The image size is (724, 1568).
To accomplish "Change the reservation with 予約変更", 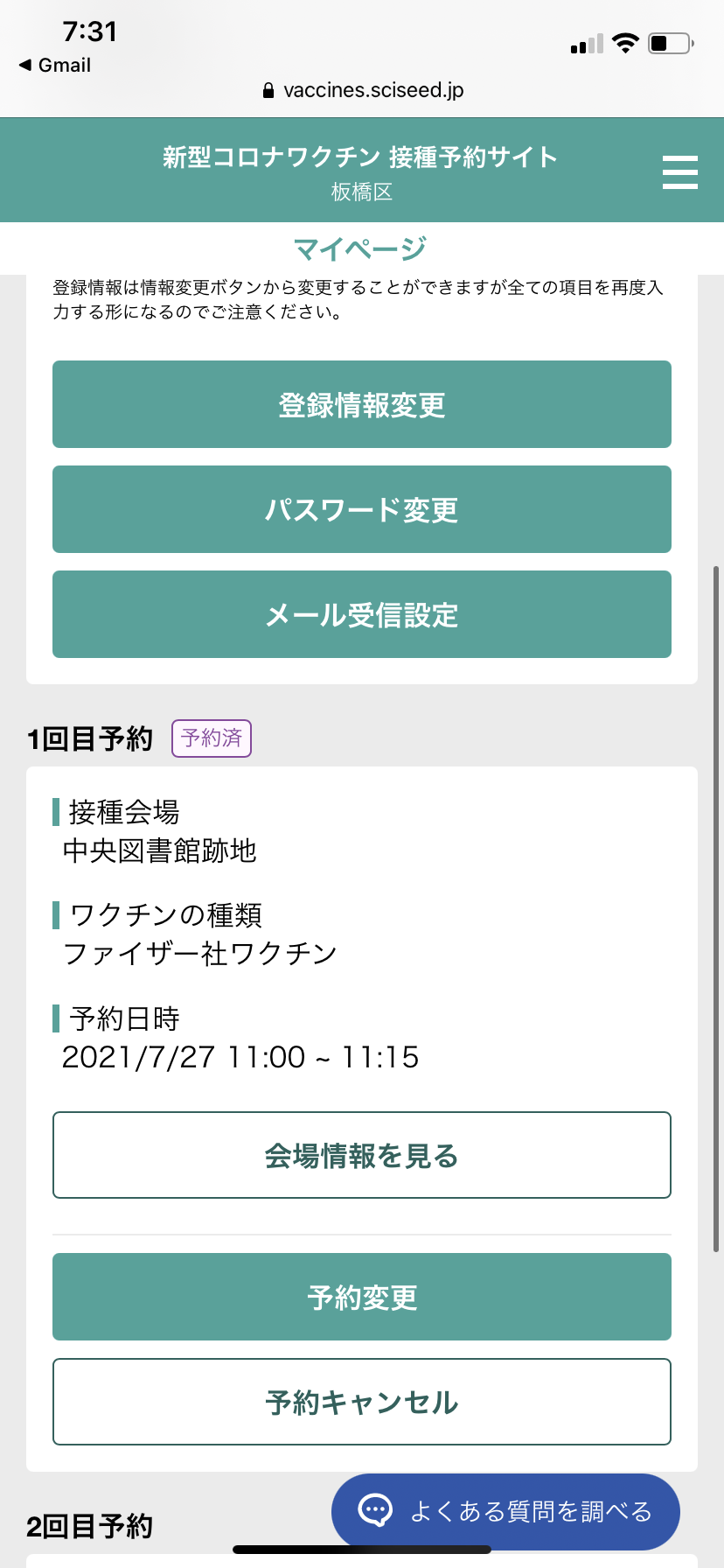I will coord(362,1297).
